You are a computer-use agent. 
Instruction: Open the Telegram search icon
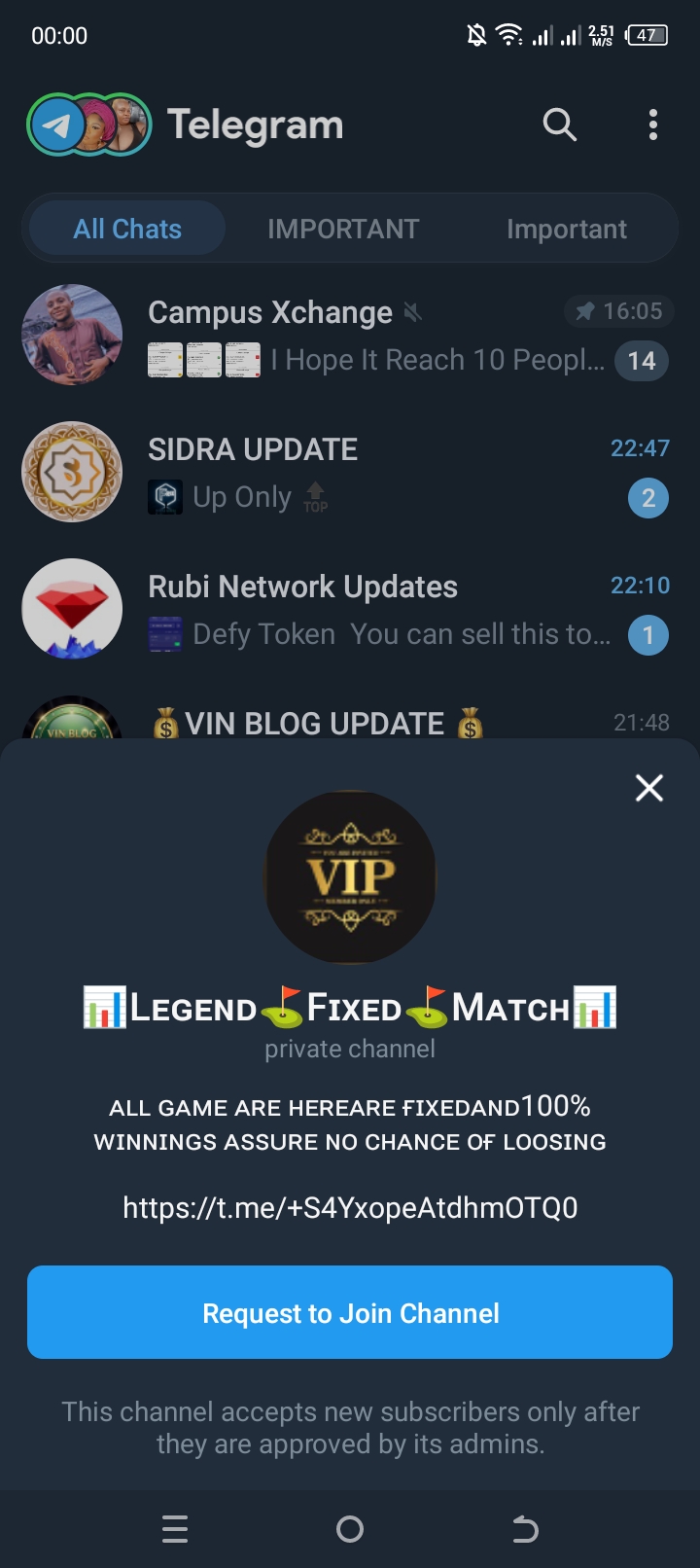(x=559, y=125)
